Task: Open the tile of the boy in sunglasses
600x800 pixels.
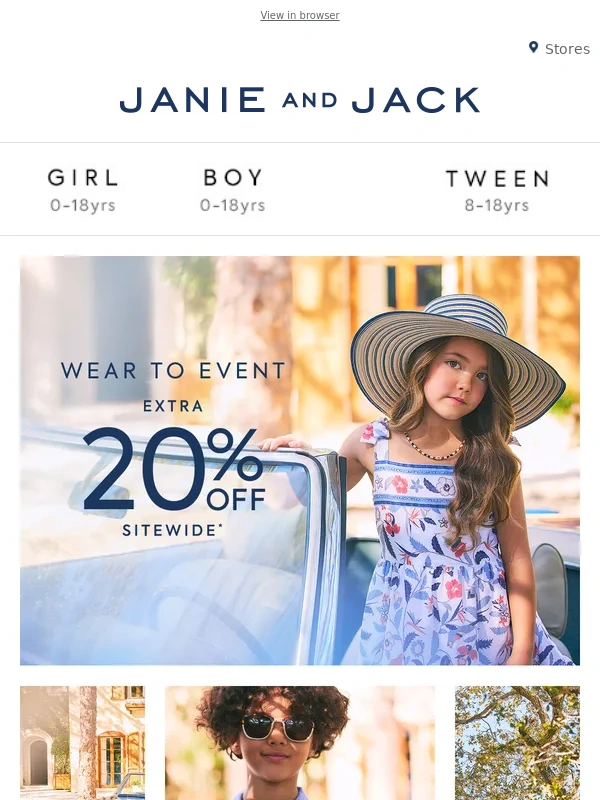Action: (300, 743)
